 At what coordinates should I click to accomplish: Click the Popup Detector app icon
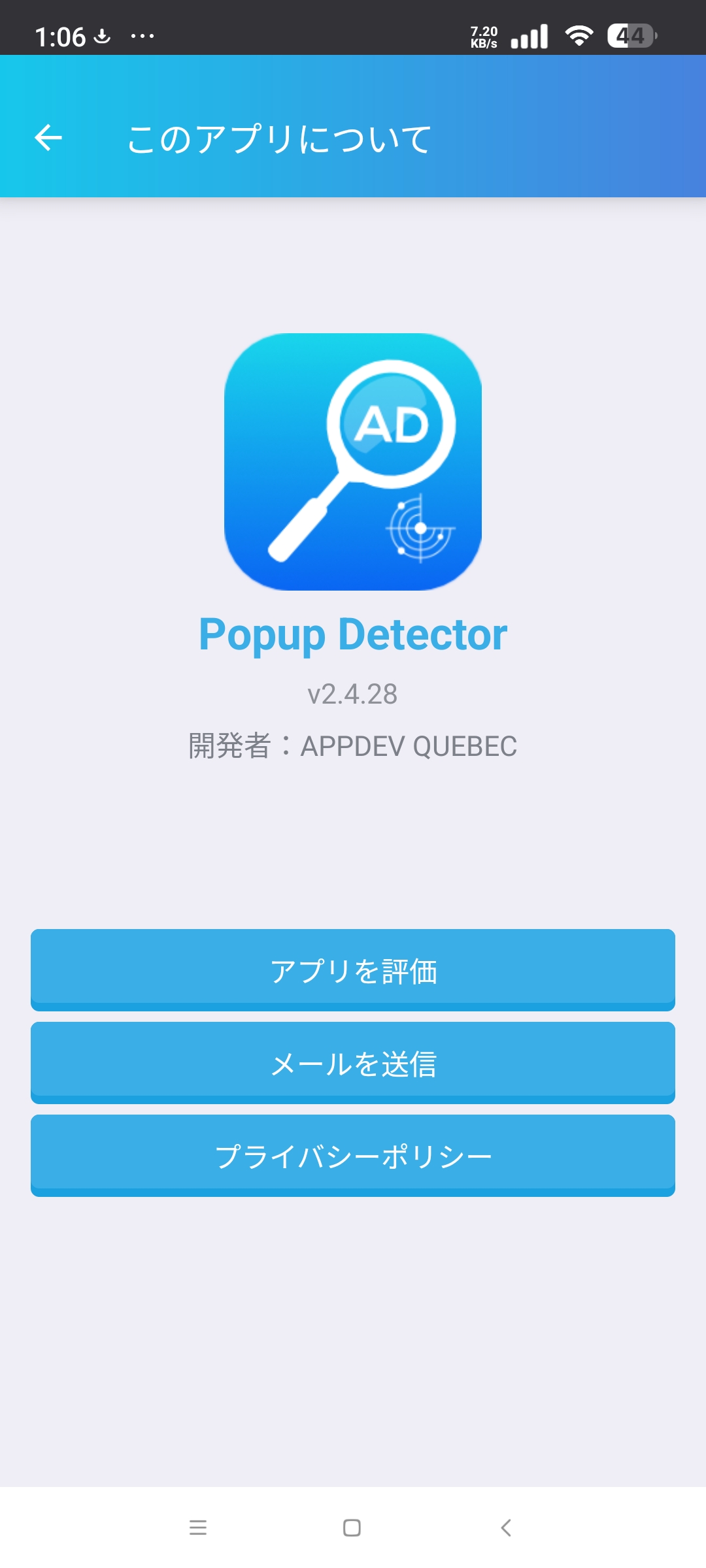tap(353, 461)
